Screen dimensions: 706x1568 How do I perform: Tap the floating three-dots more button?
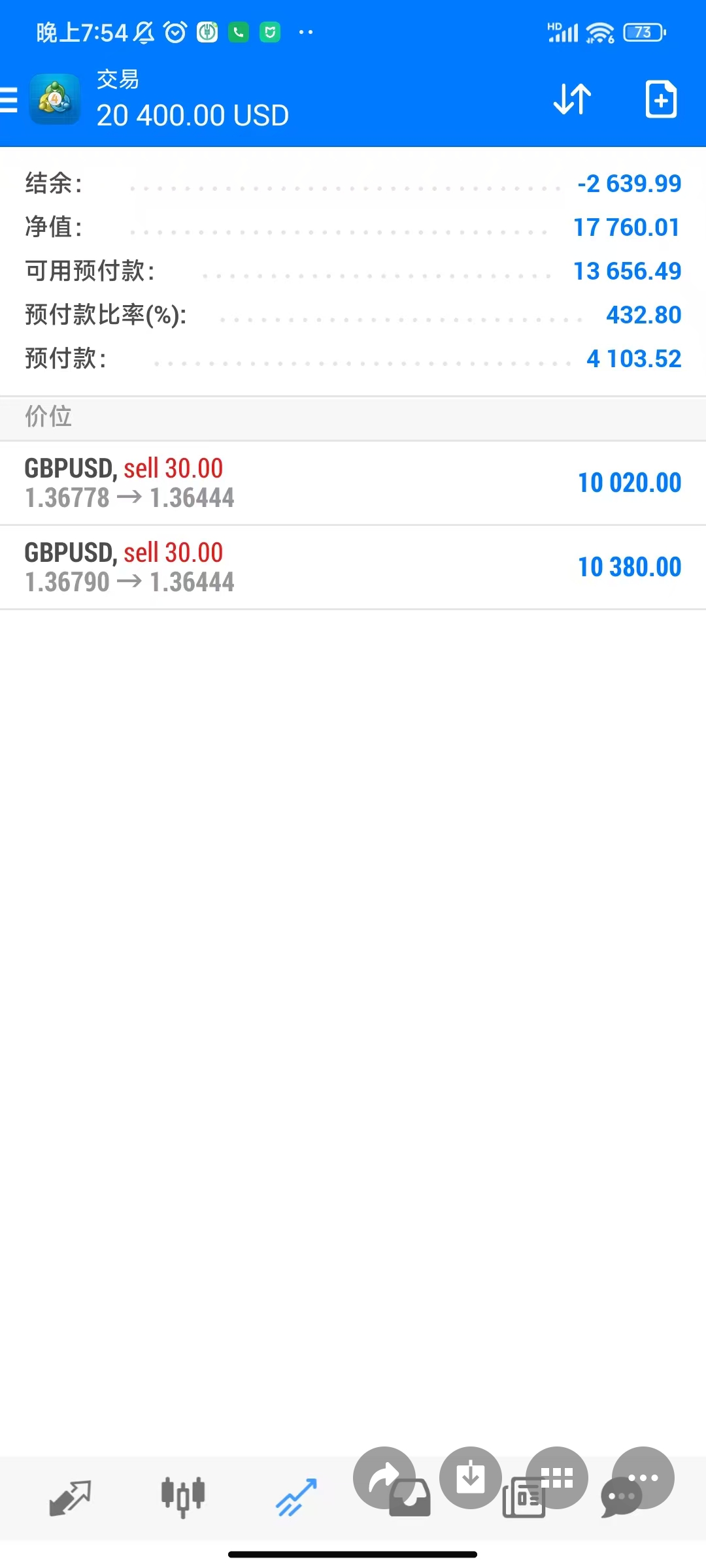coord(643,1478)
